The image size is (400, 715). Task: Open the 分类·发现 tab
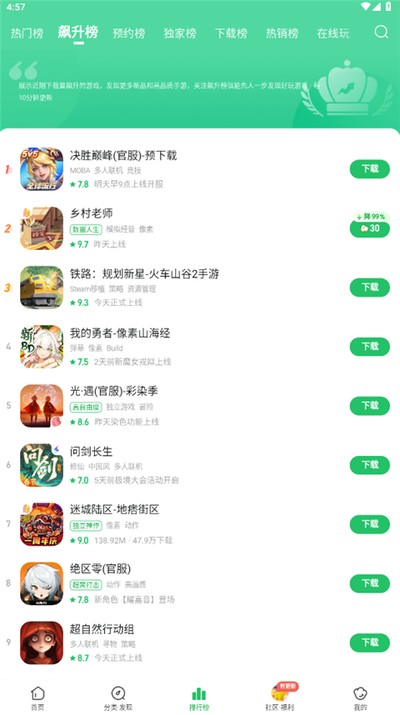118,699
